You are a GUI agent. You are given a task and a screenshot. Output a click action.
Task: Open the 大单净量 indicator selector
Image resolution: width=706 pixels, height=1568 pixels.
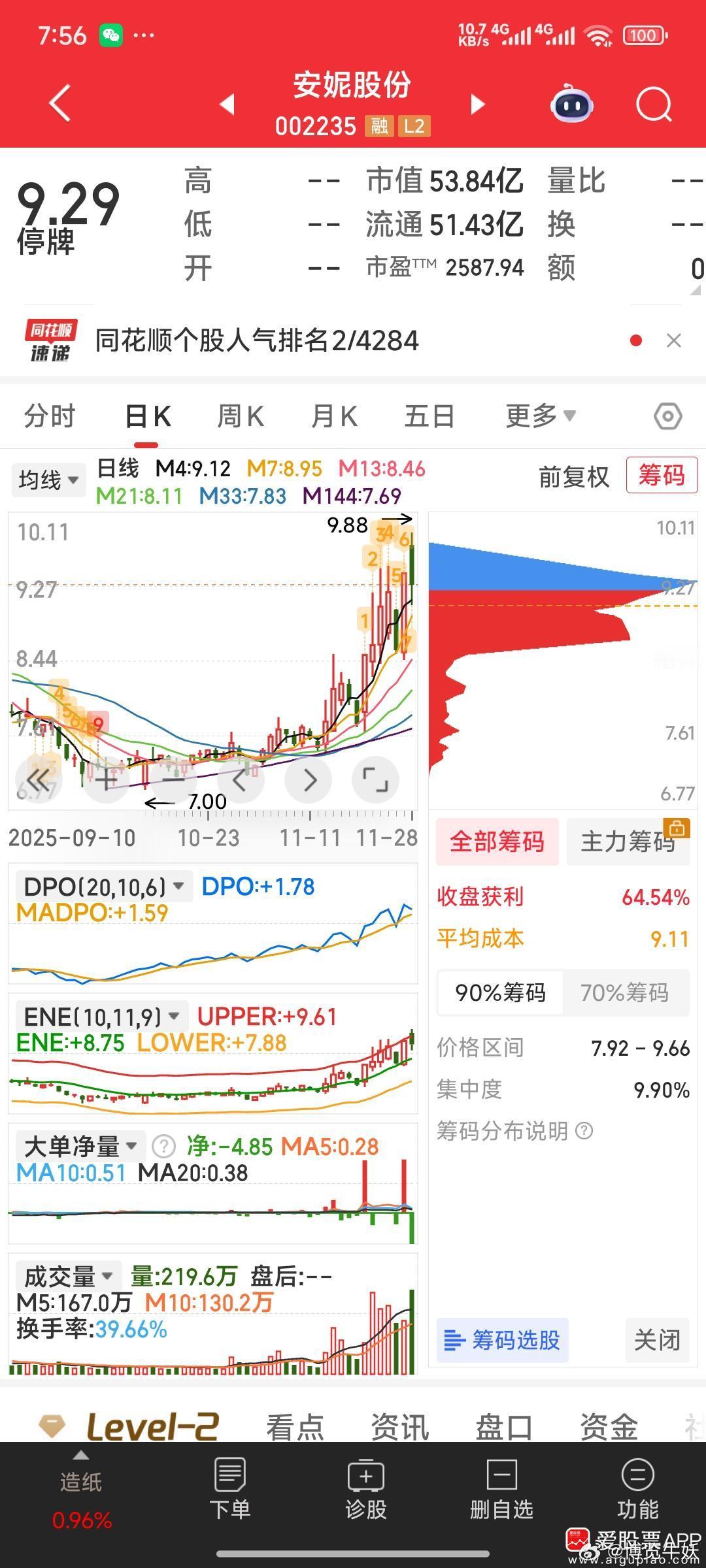coord(78,1145)
